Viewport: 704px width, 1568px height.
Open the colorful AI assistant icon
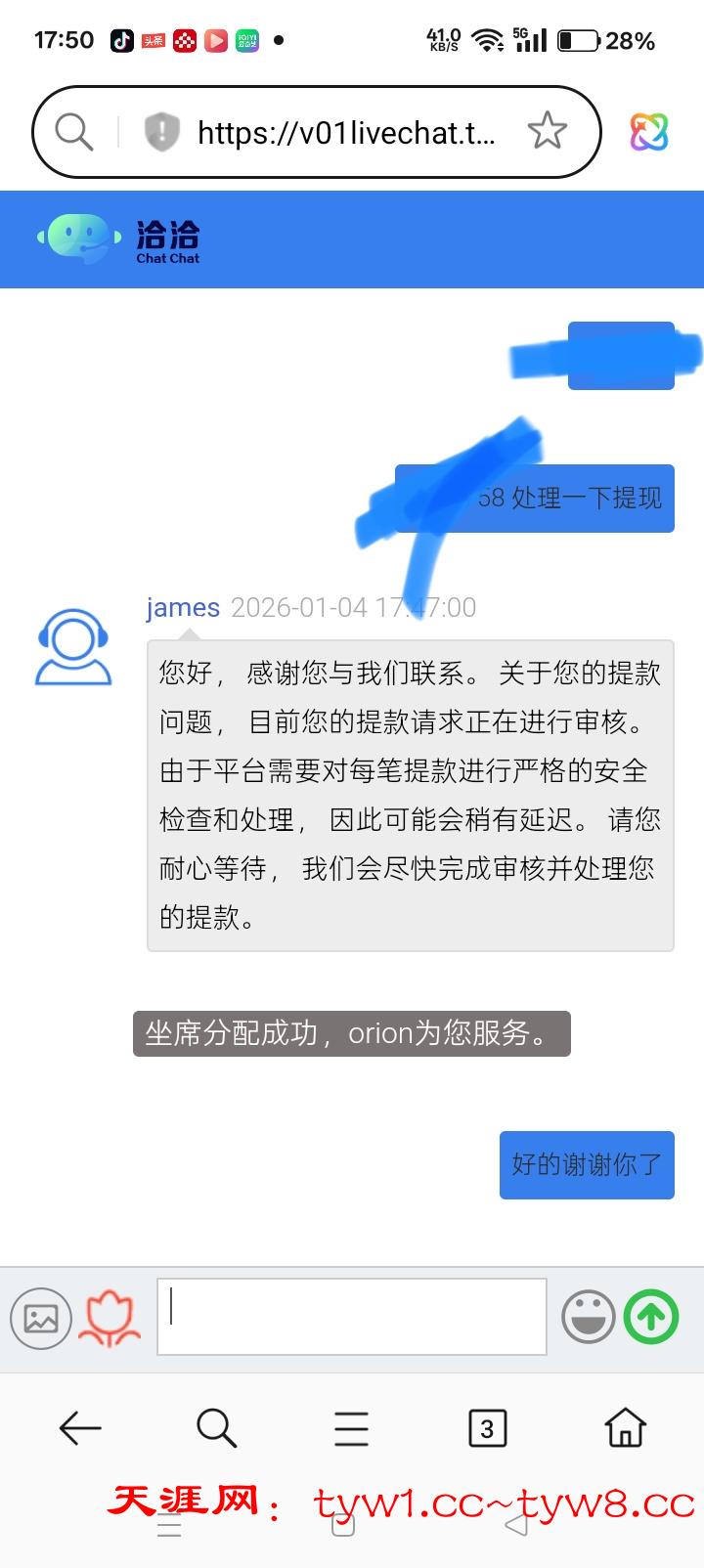point(648,132)
